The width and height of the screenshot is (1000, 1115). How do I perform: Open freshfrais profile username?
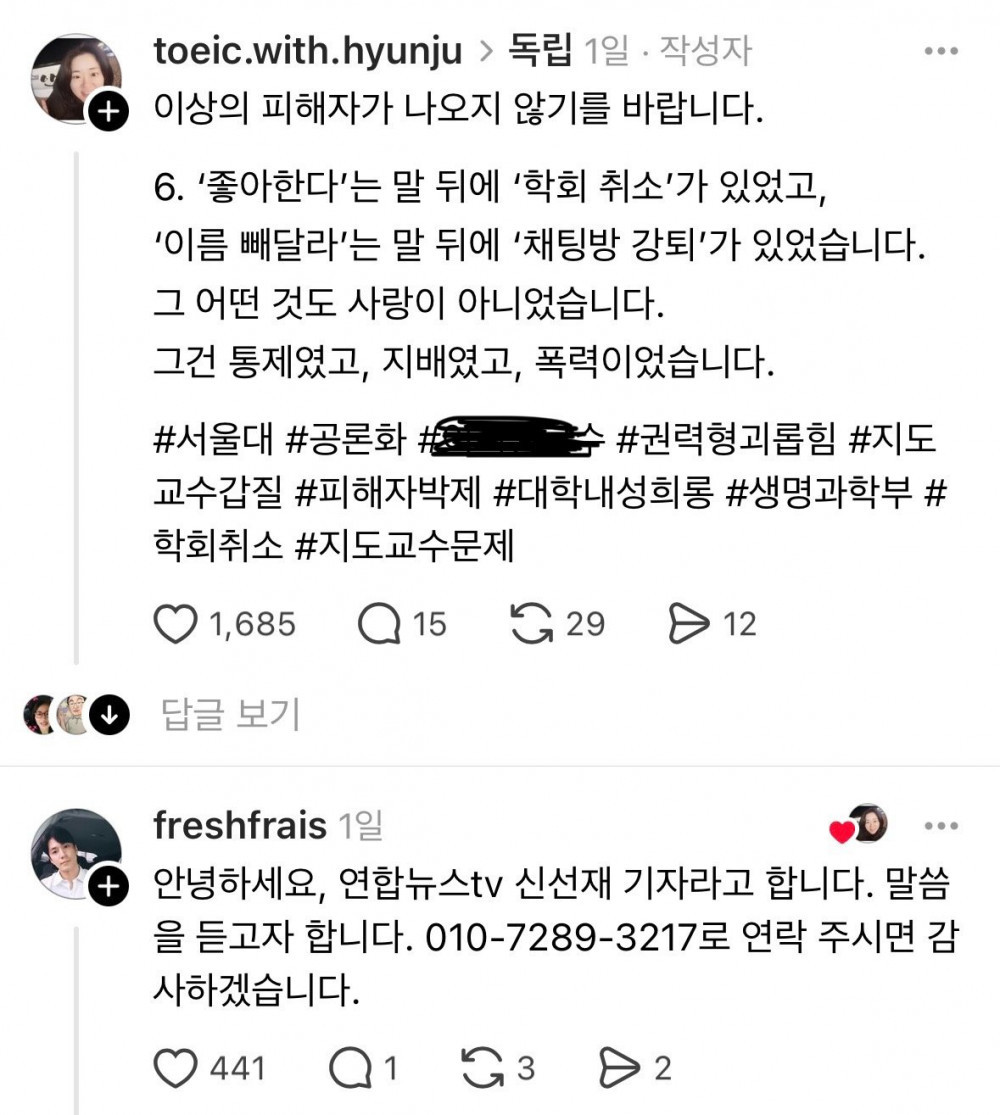(x=240, y=826)
